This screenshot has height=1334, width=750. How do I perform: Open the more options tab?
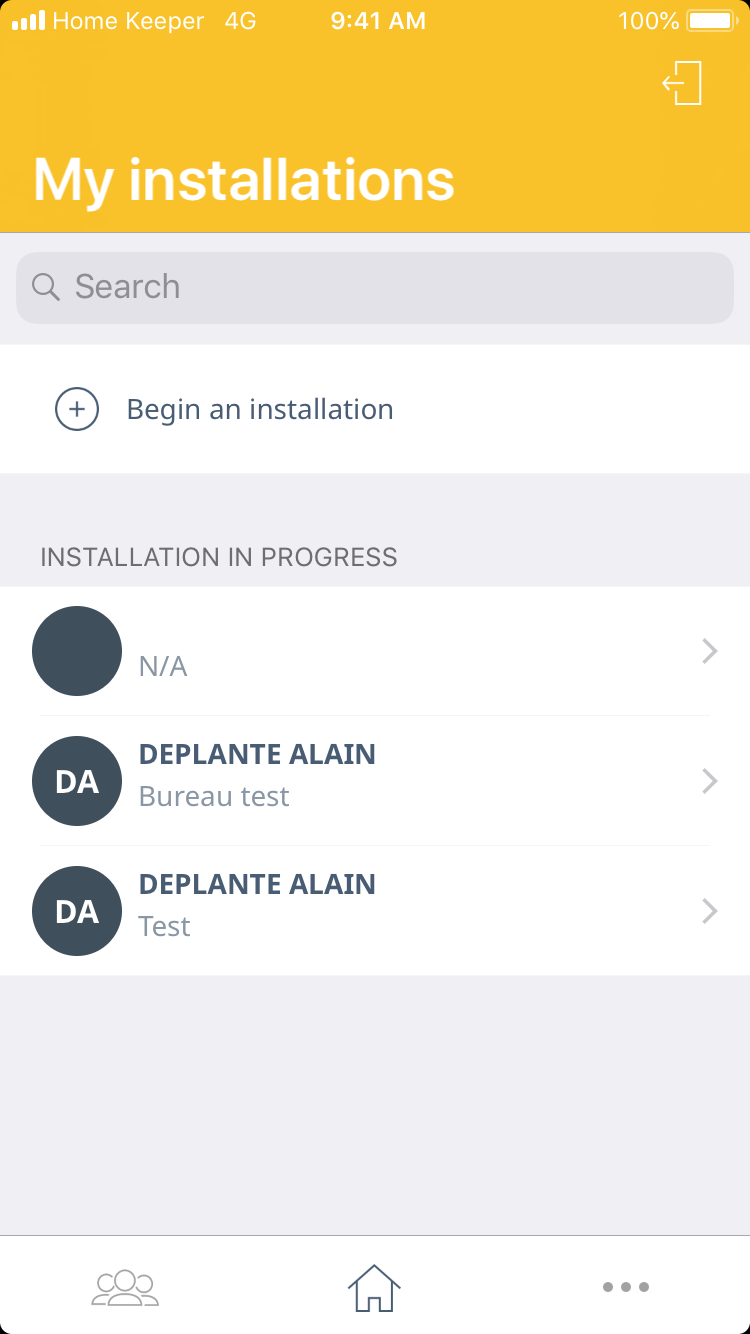point(625,1286)
